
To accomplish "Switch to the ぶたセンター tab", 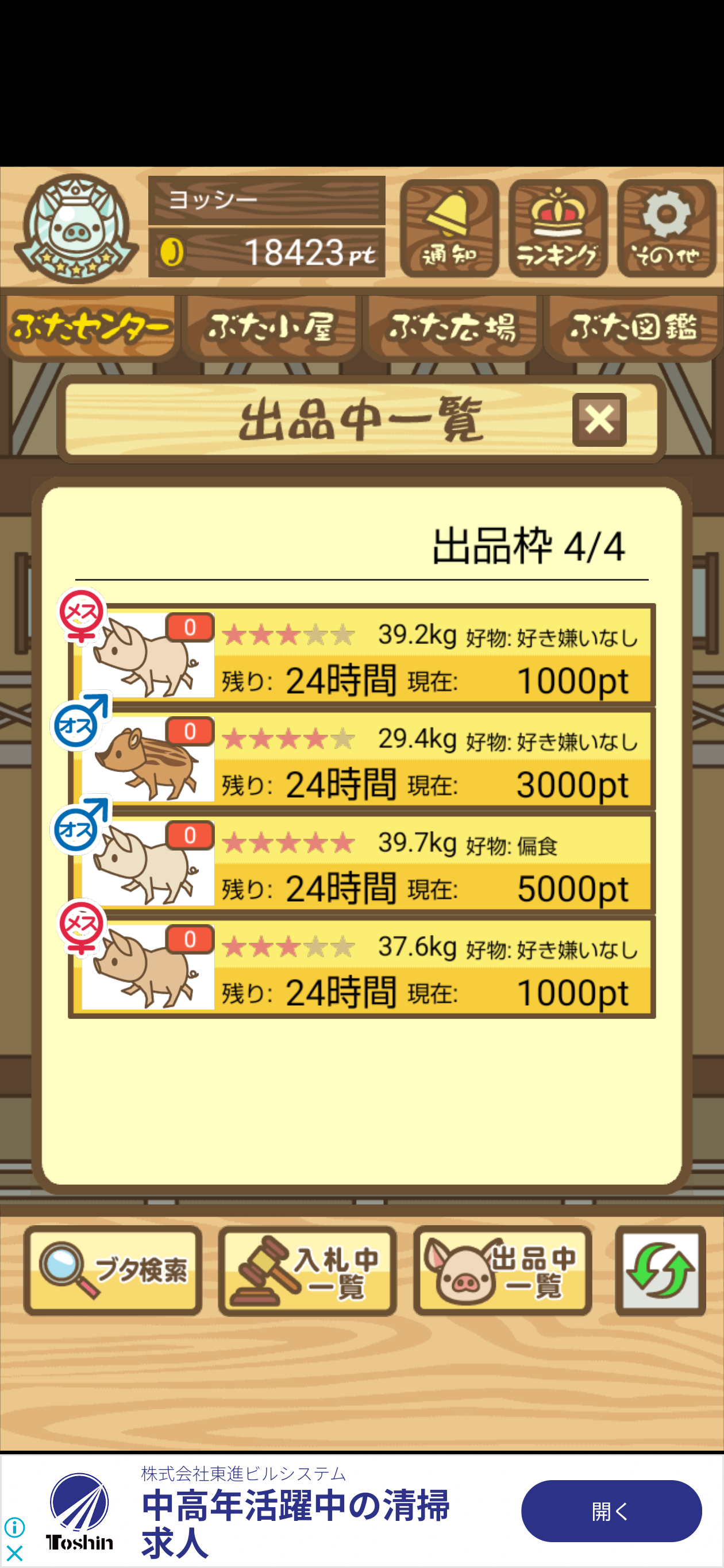I will [x=90, y=328].
